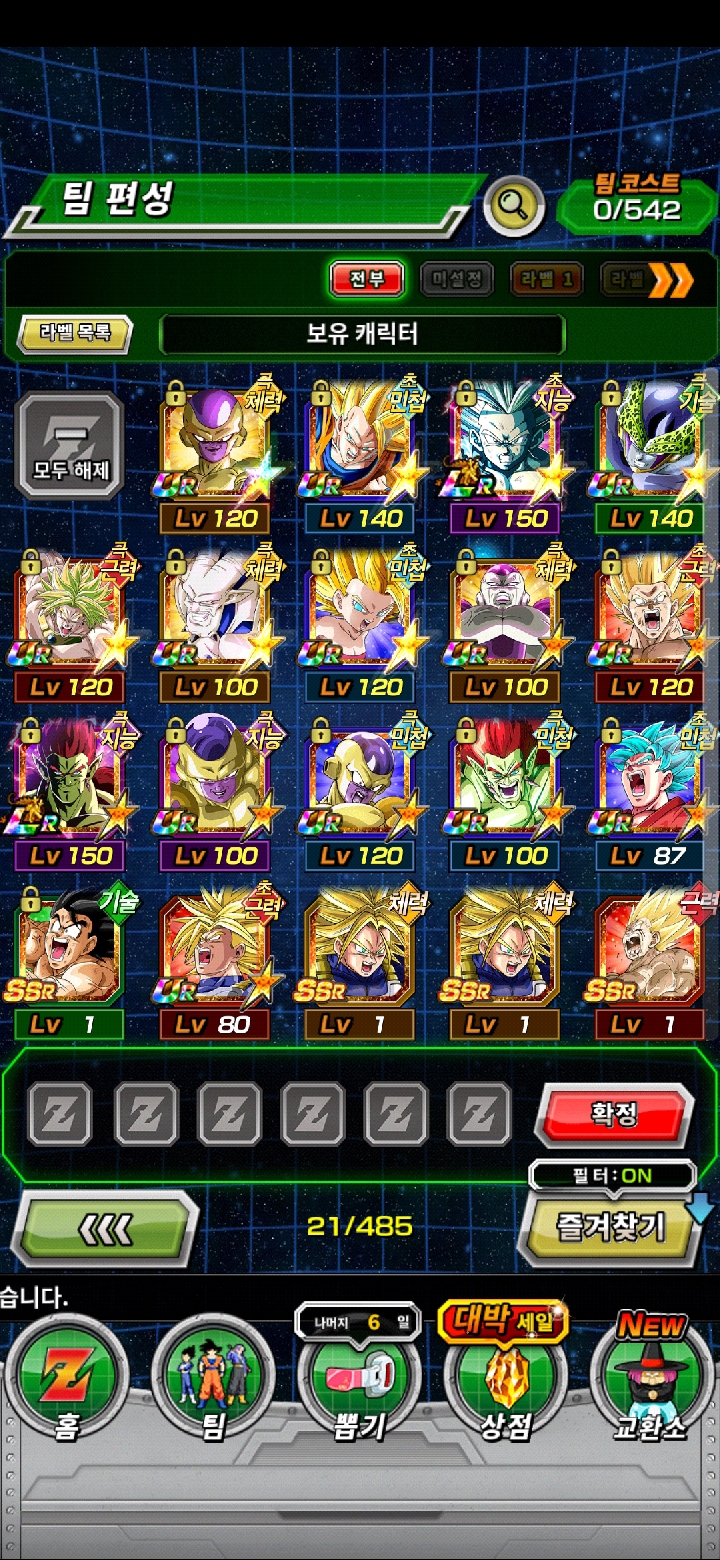This screenshot has width=720, height=1560.
Task: Go back with the green arrow button
Action: (x=105, y=1229)
